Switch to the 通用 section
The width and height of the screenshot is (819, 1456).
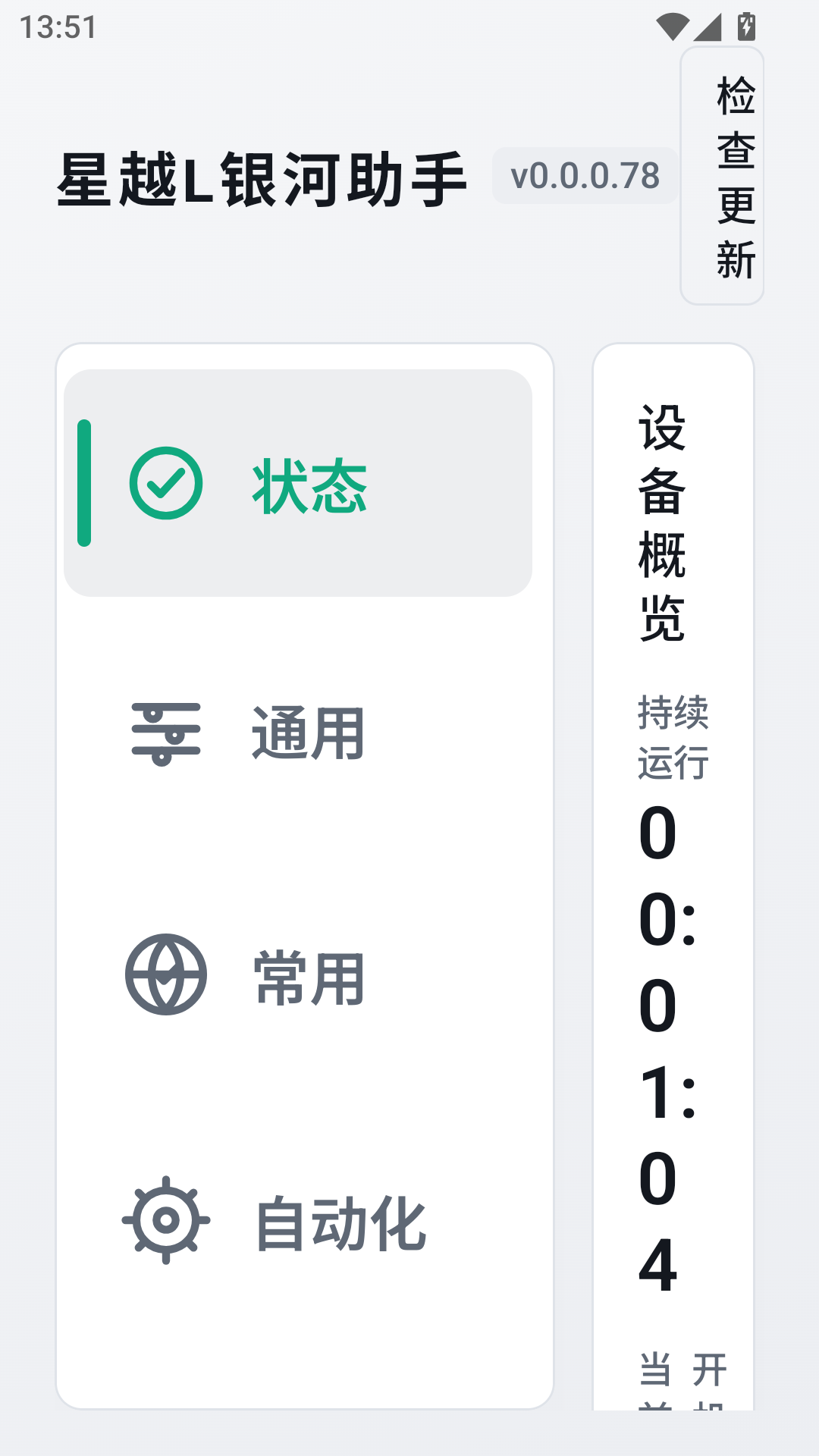tap(298, 733)
